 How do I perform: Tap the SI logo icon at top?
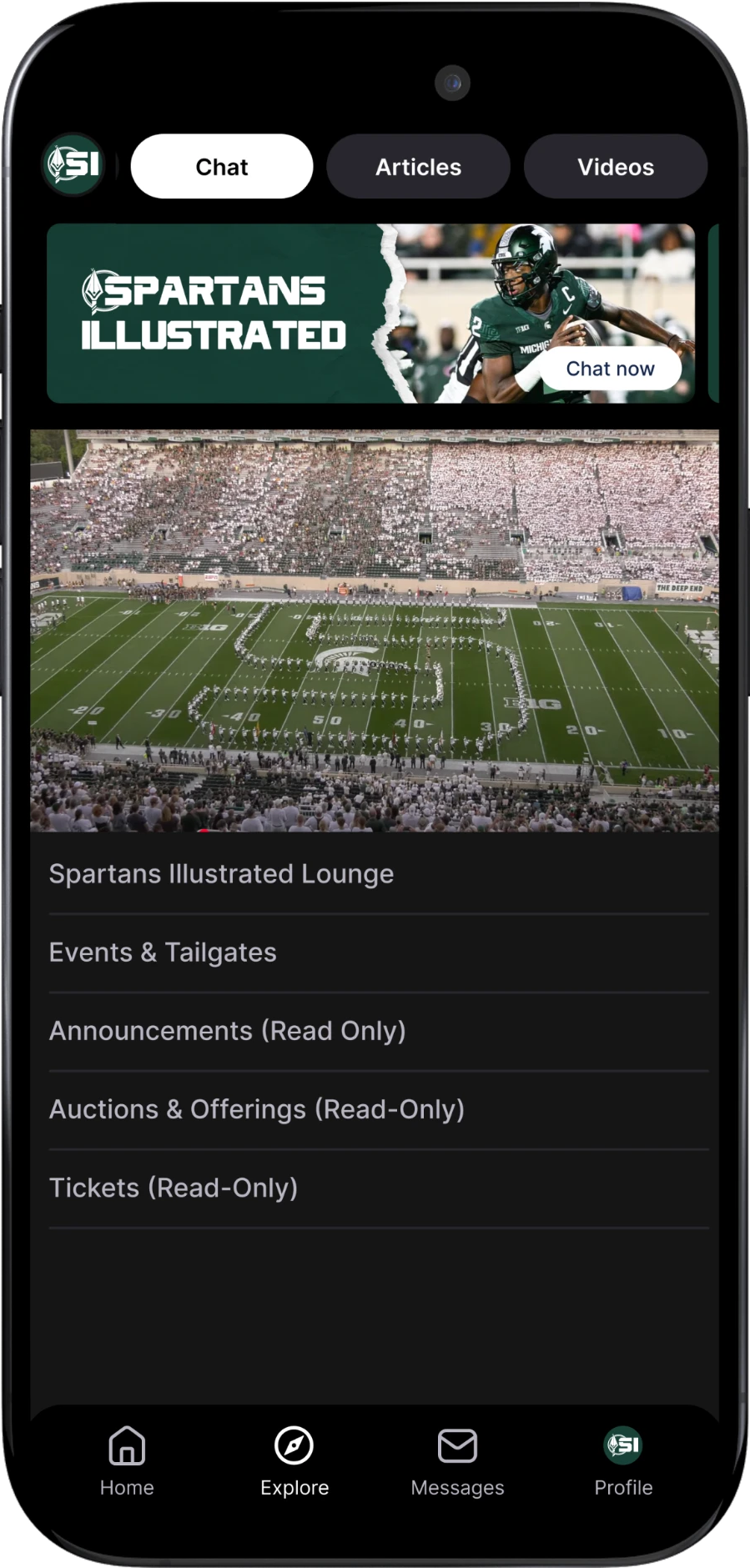tap(73, 165)
